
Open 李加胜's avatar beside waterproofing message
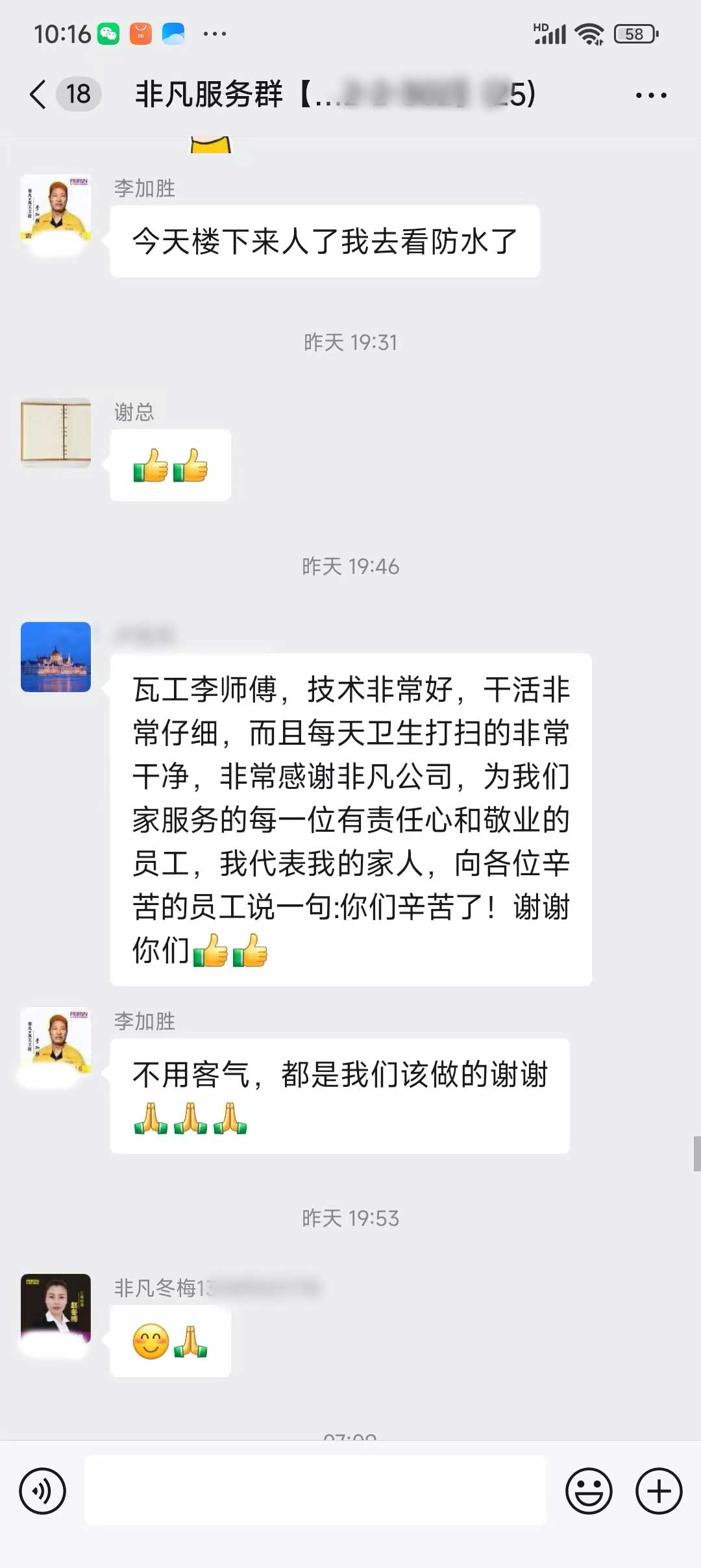[56, 209]
